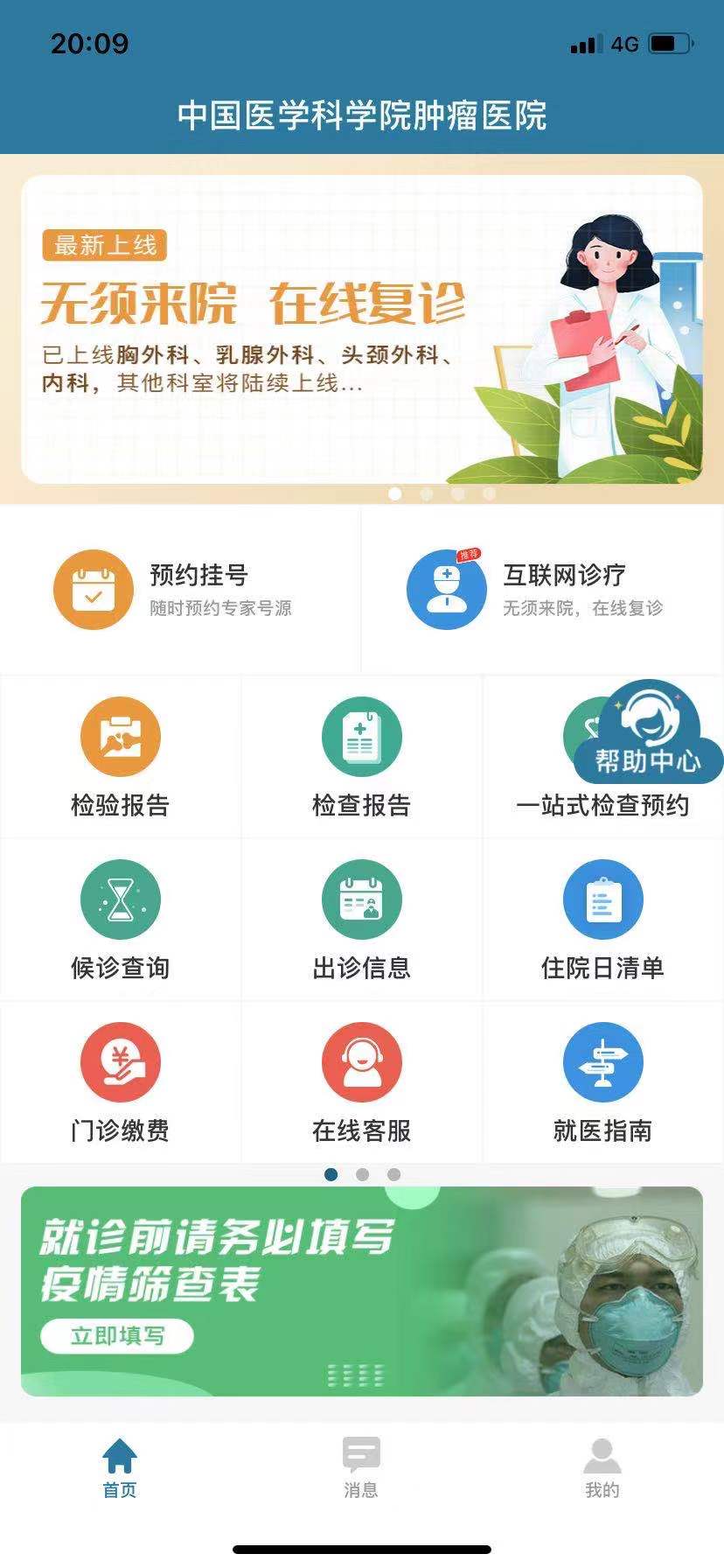Open the 帮助中心 floating help button
The image size is (724, 1568).
[x=649, y=735]
